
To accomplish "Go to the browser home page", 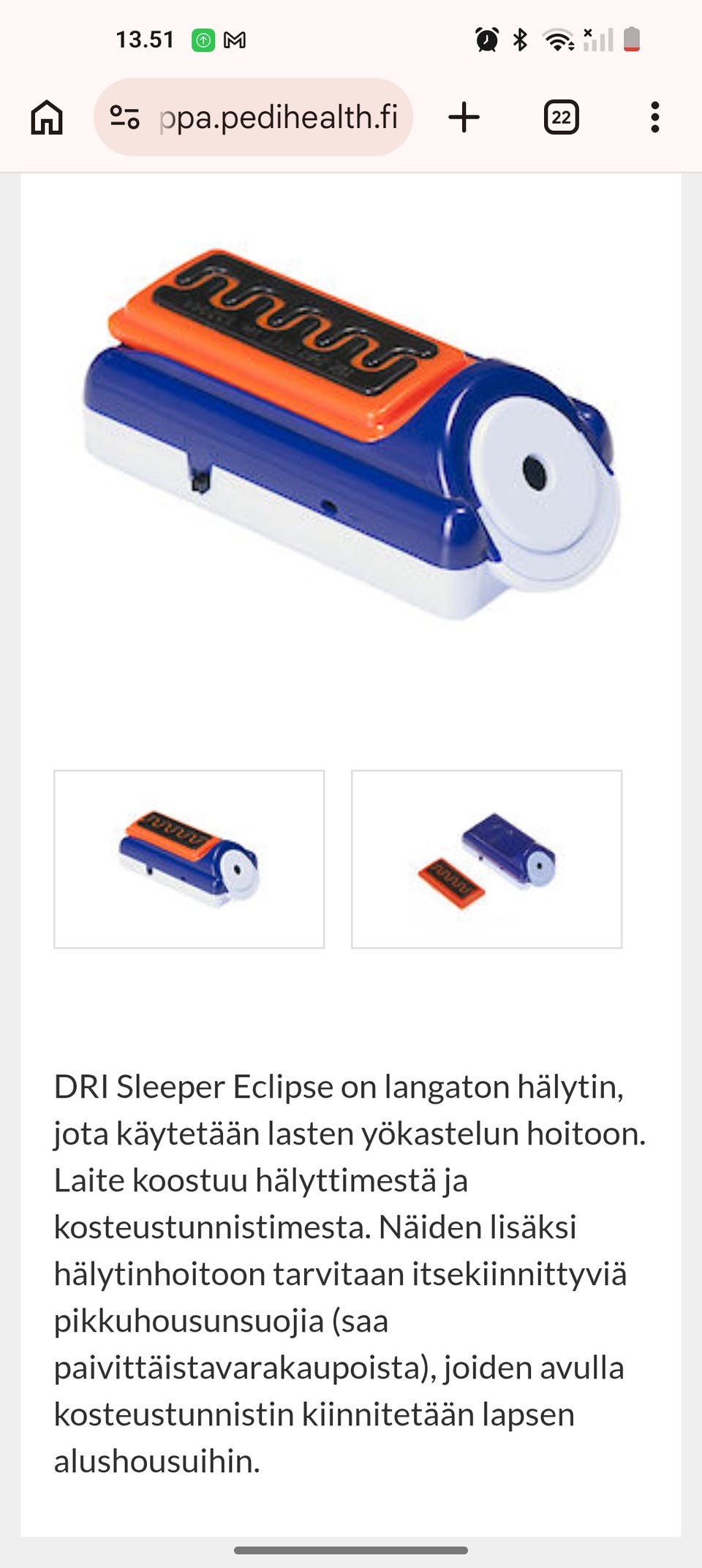I will point(47,117).
